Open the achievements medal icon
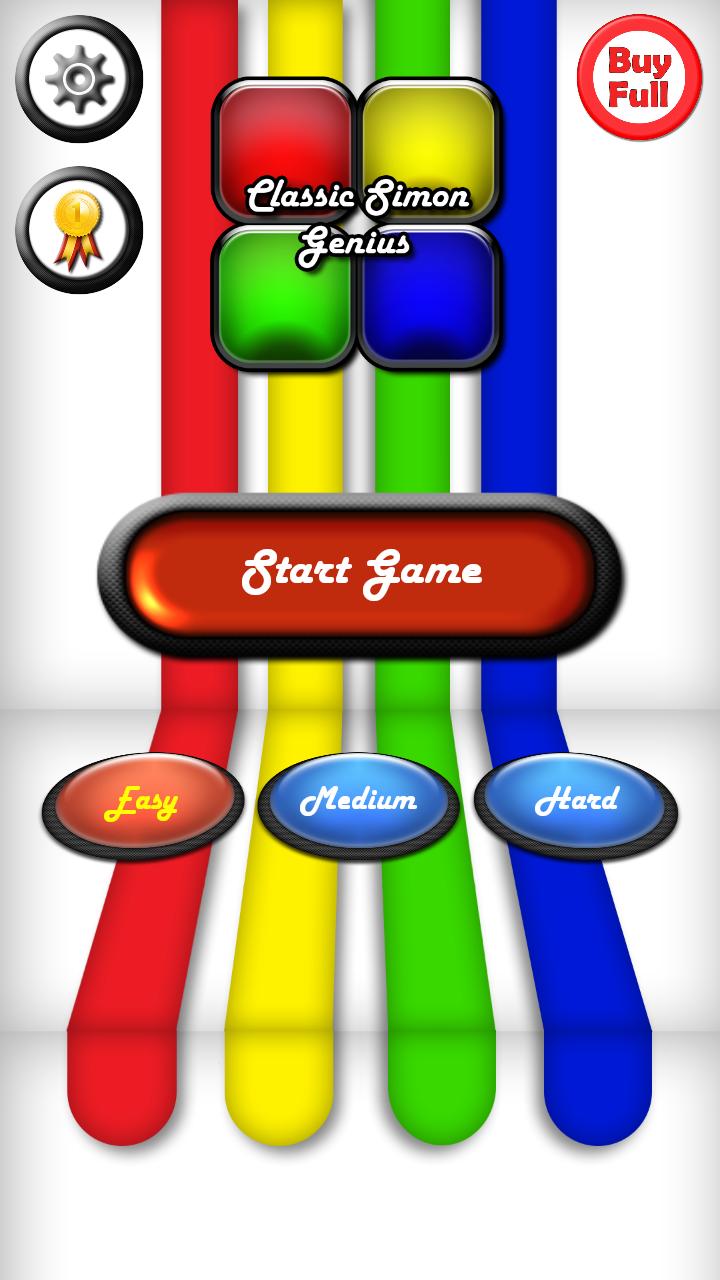The image size is (720, 1280). (x=79, y=230)
